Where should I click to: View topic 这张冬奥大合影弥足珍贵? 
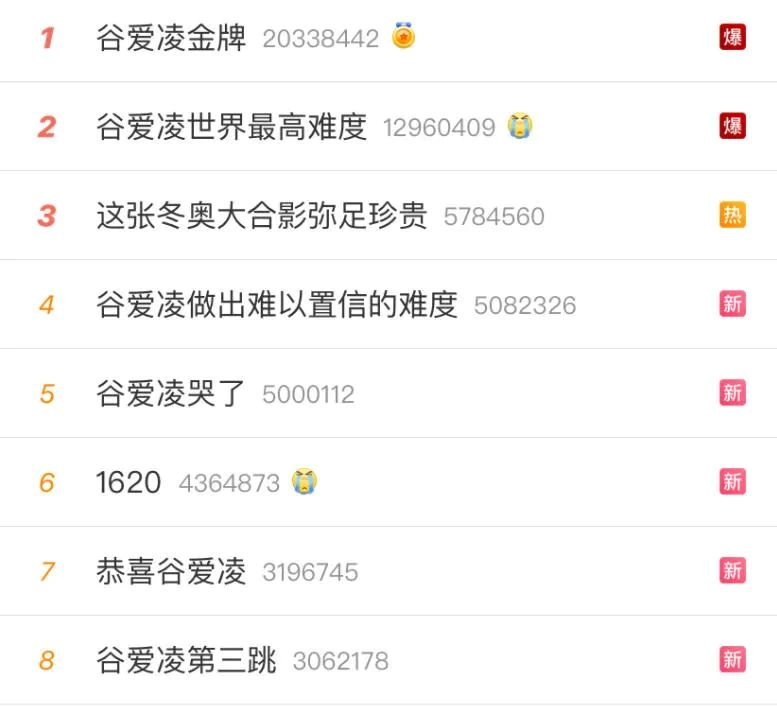pyautogui.click(x=262, y=216)
